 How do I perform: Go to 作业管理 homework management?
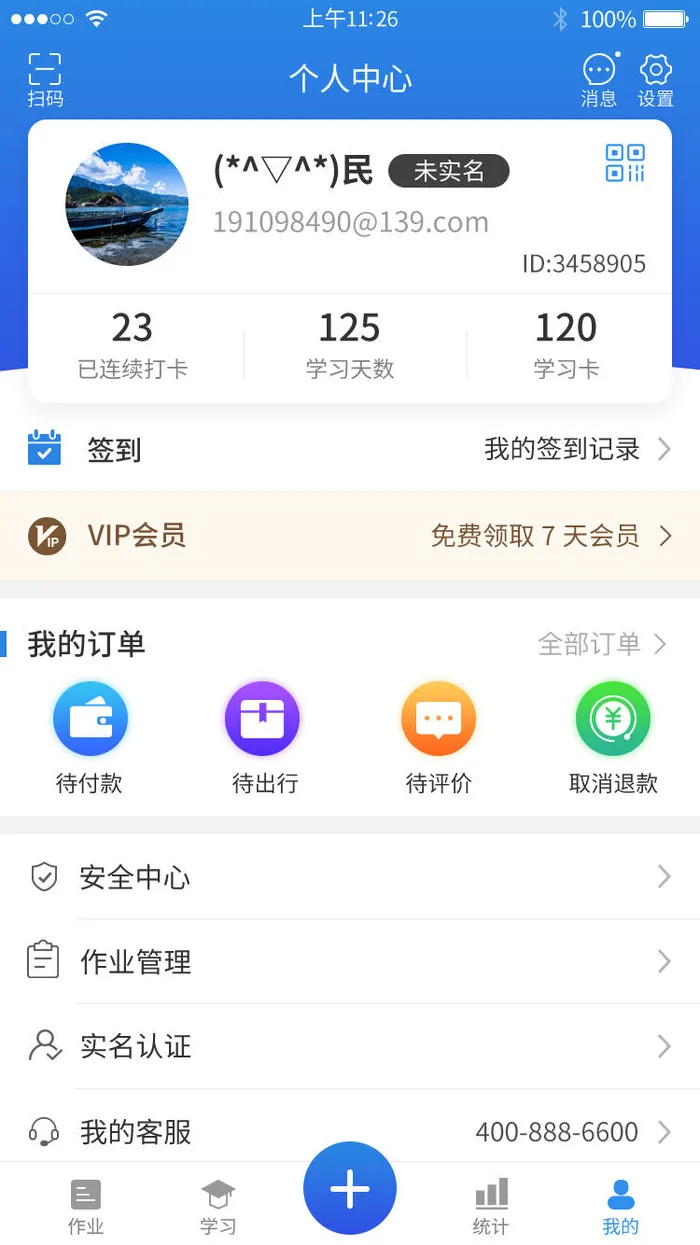(350, 962)
